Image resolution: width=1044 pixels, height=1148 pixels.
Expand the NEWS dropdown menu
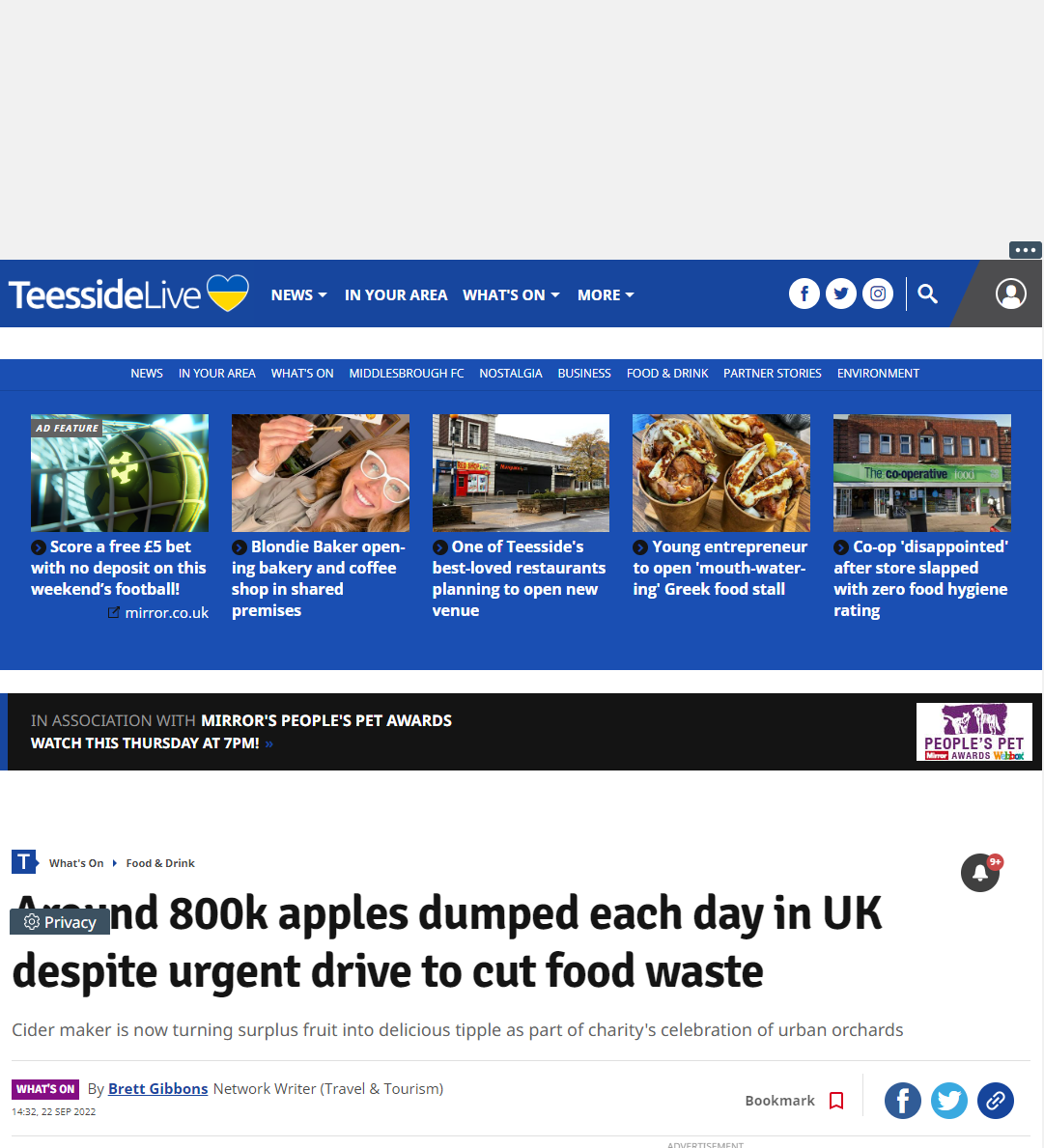[298, 295]
